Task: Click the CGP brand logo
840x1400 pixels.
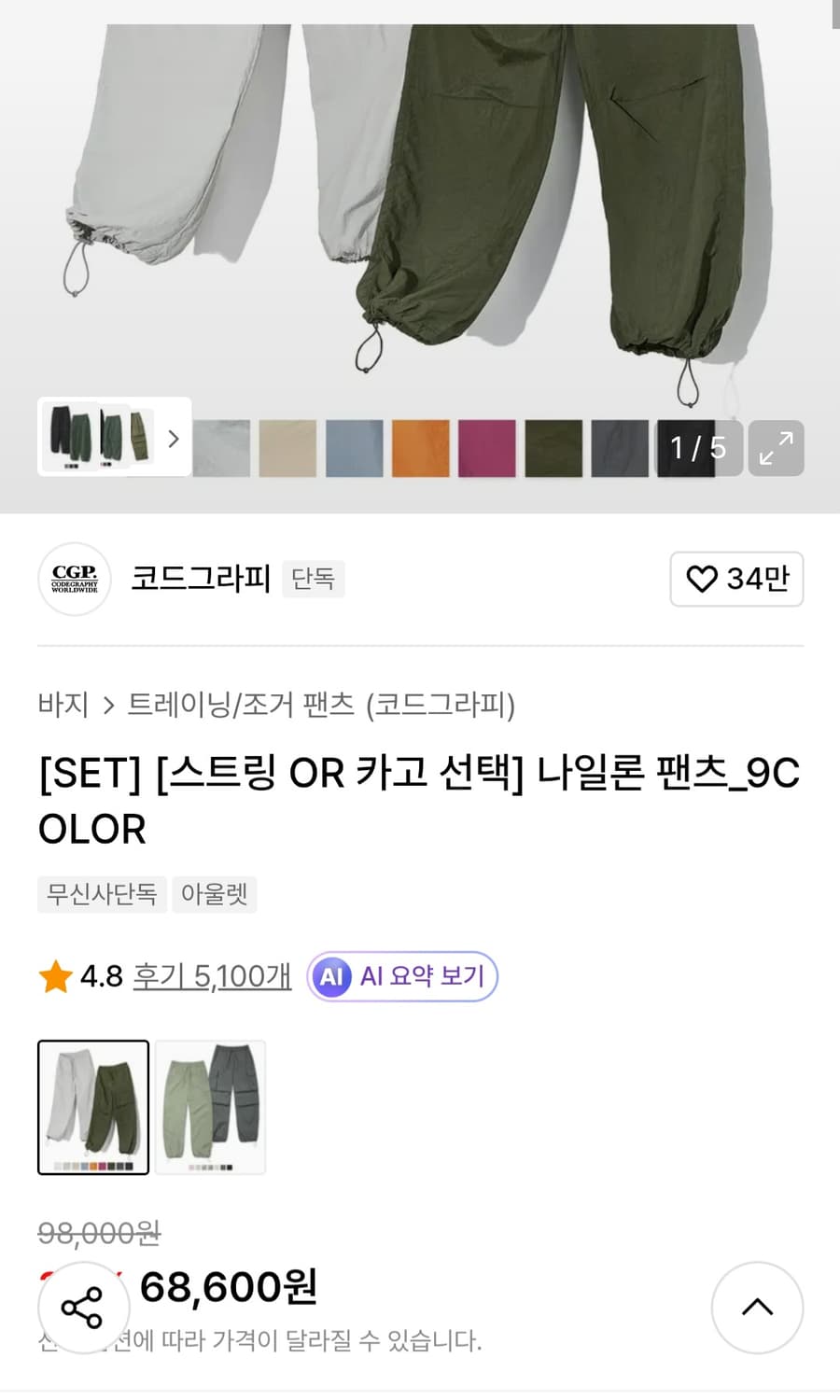Action: coord(74,579)
